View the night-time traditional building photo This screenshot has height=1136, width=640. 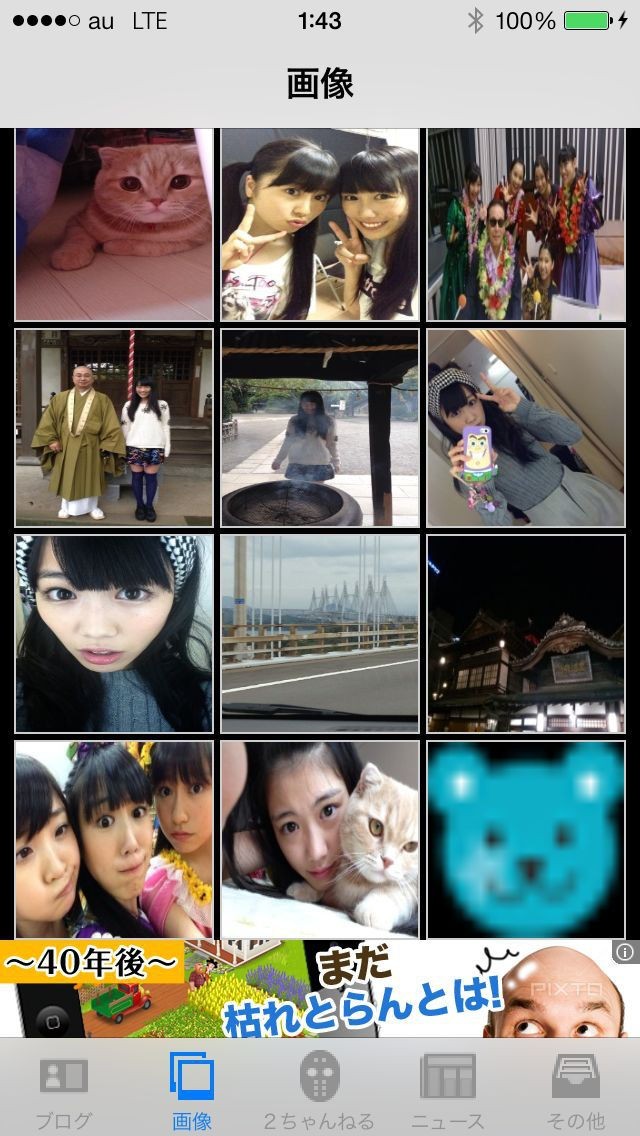[526, 634]
